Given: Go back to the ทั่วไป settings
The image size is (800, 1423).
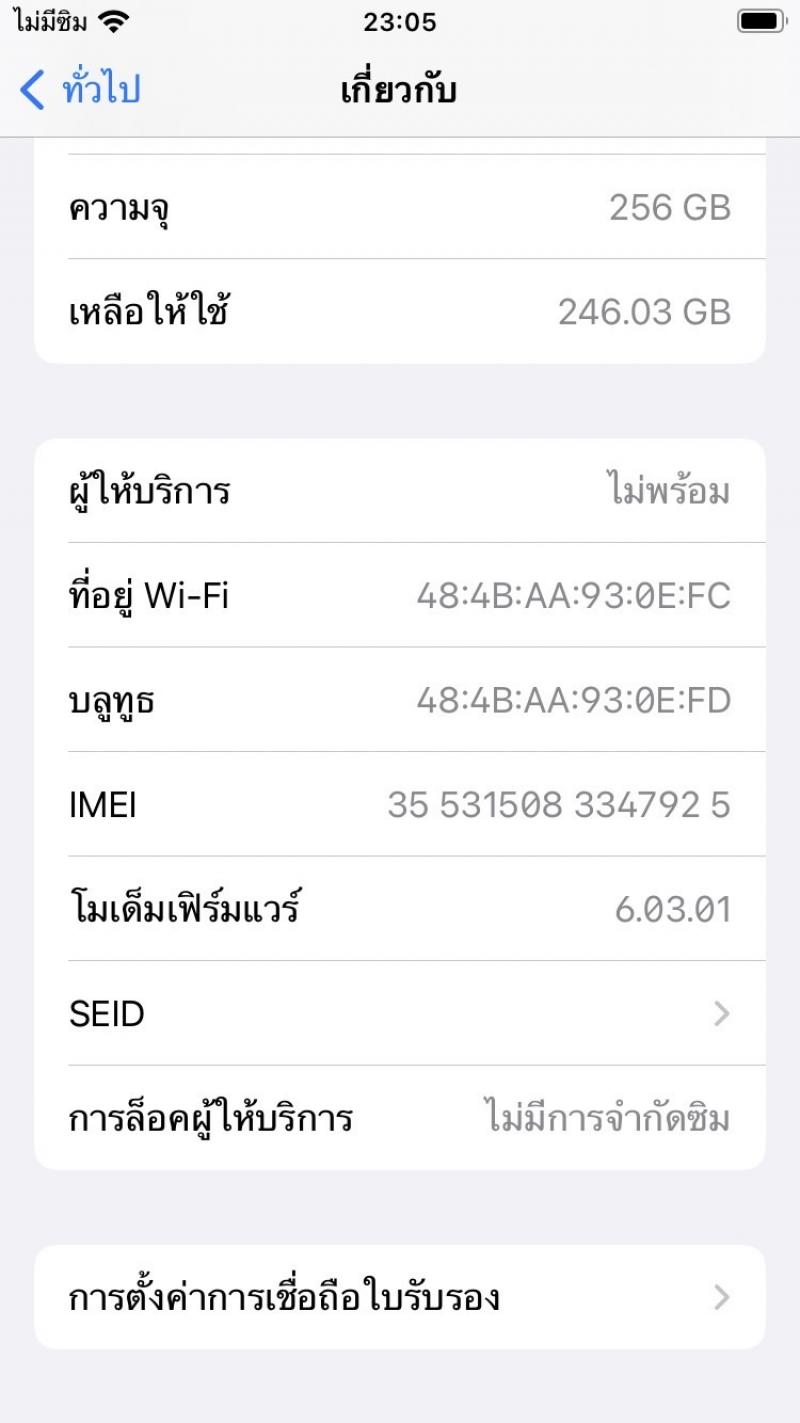Looking at the screenshot, I should coord(80,90).
